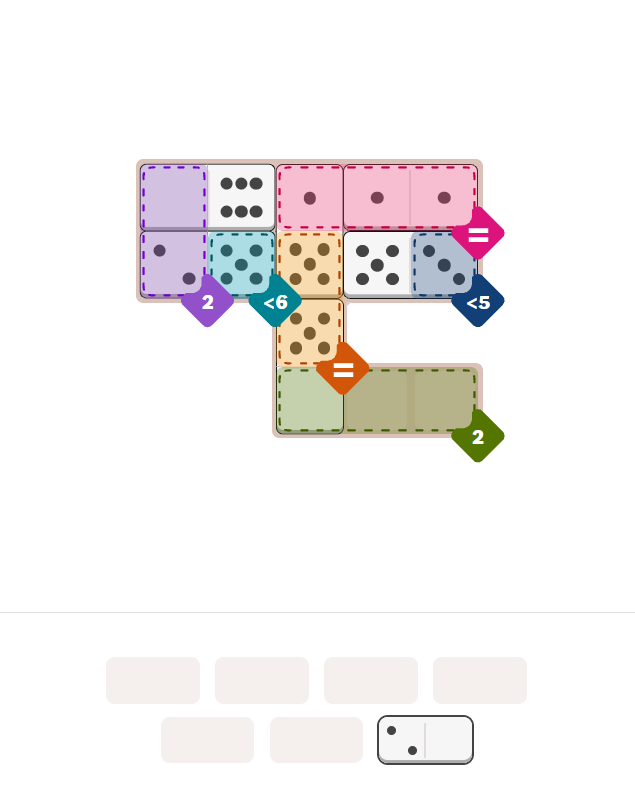Viewport: 635px width, 795px height.
Task: Select the remaining domino in the tray
Action: click(425, 740)
